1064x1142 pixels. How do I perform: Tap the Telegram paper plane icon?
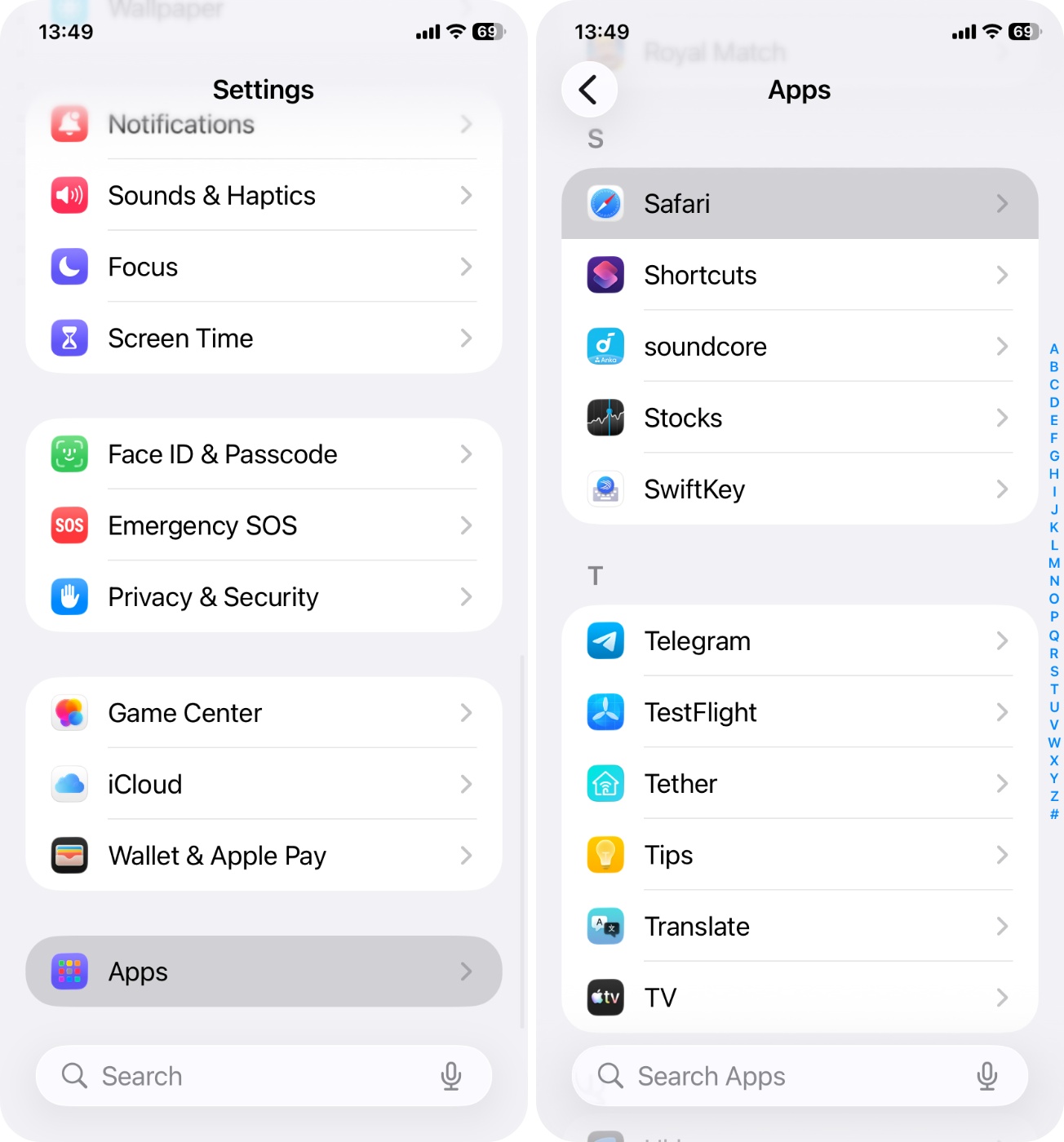point(605,641)
